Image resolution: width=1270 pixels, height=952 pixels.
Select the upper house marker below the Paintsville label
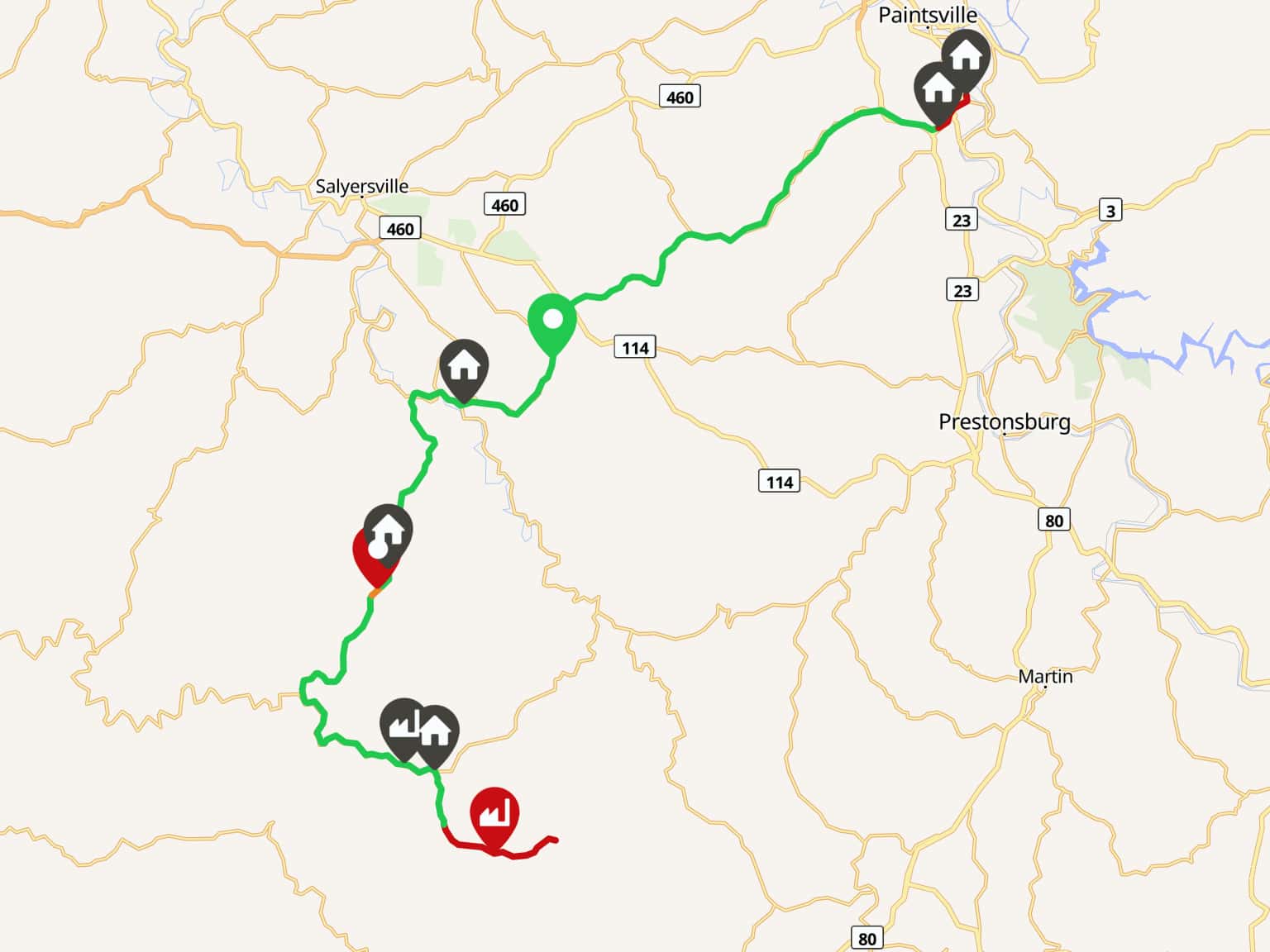point(966,56)
